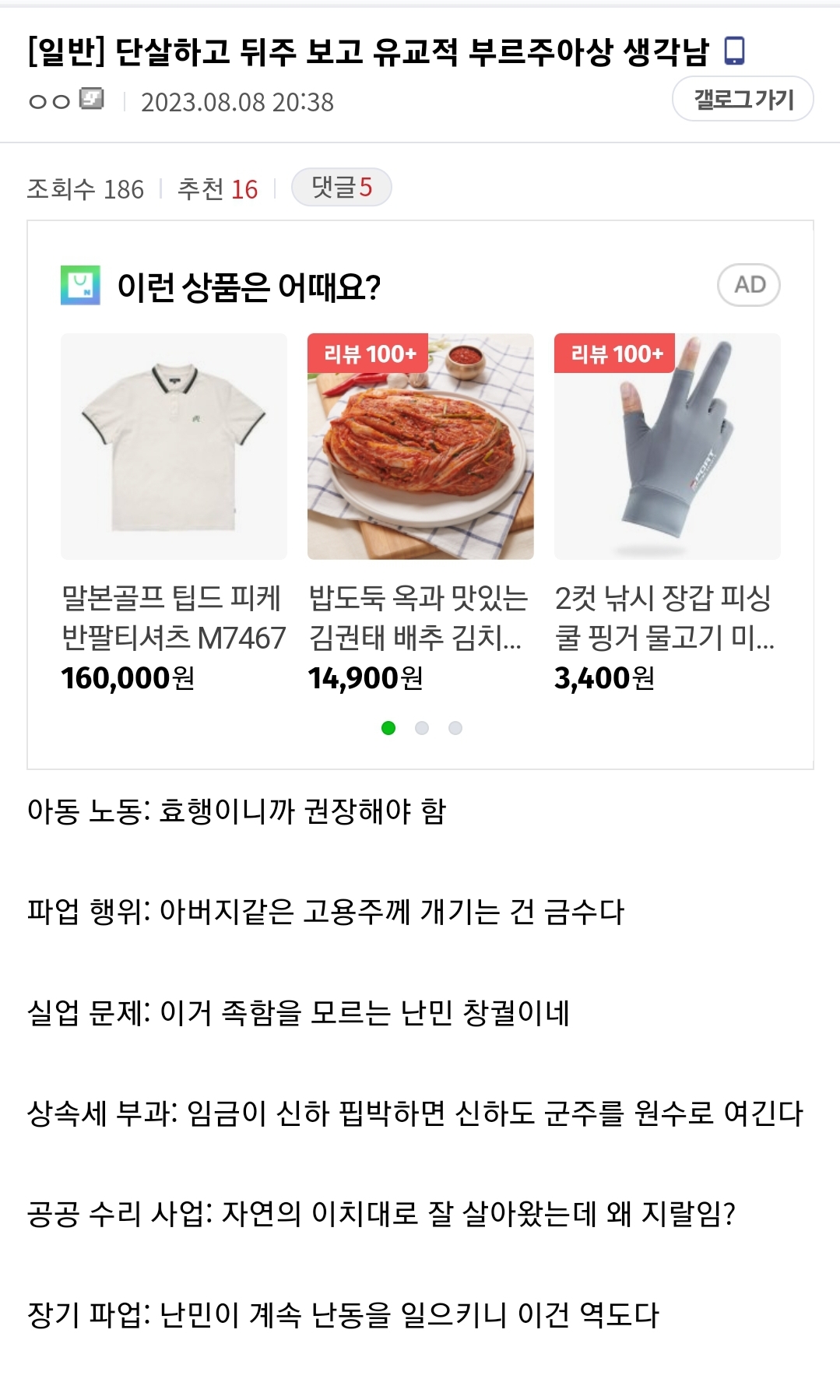Open the 갤로그가기 button
840x1400 pixels.
click(743, 99)
